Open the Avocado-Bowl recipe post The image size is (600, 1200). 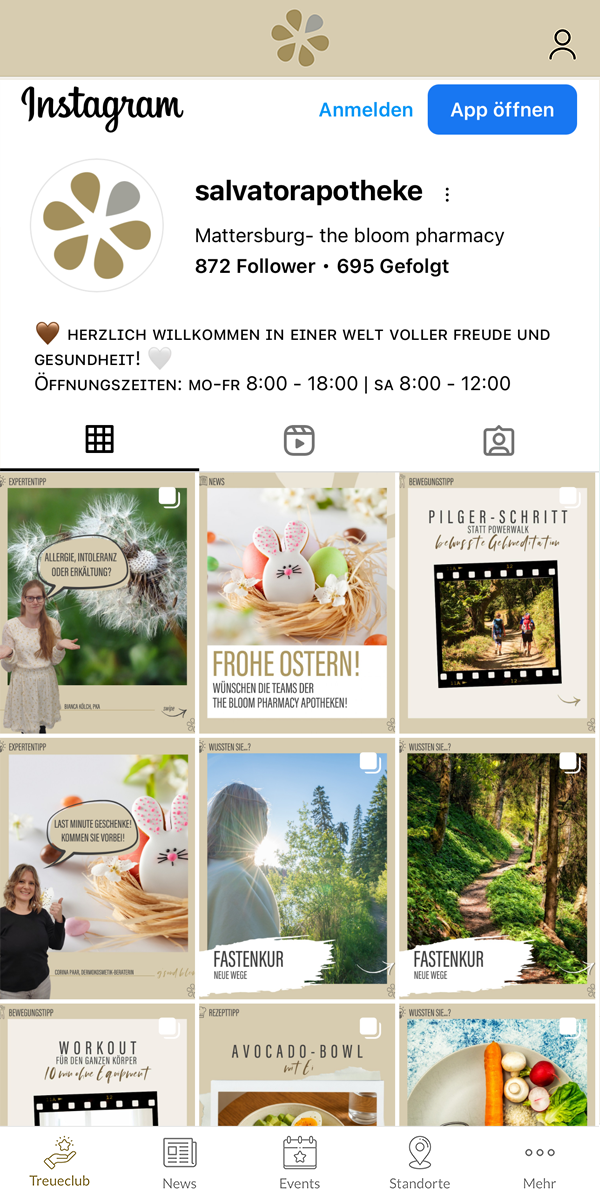[x=299, y=1065]
